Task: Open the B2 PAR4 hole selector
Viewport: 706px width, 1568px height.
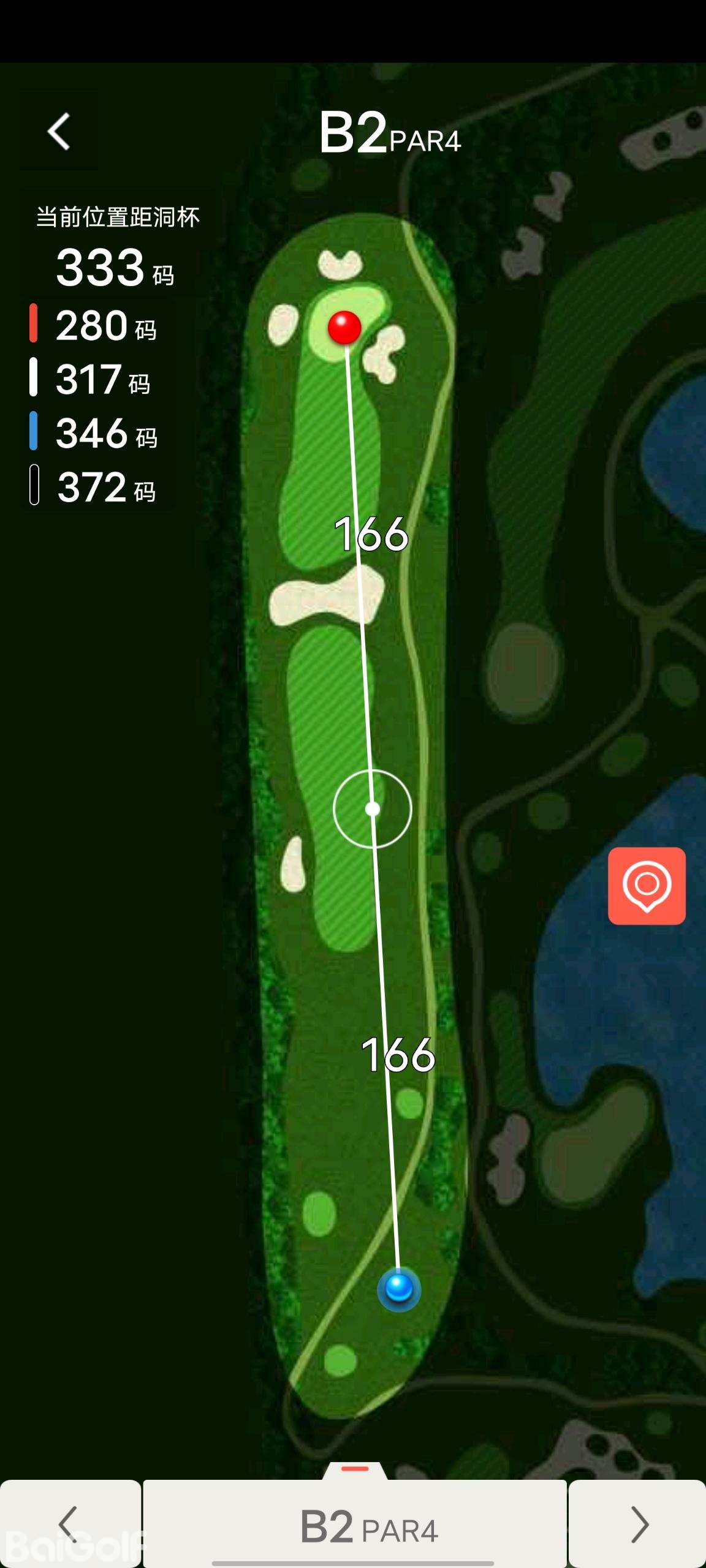Action: [x=355, y=1525]
